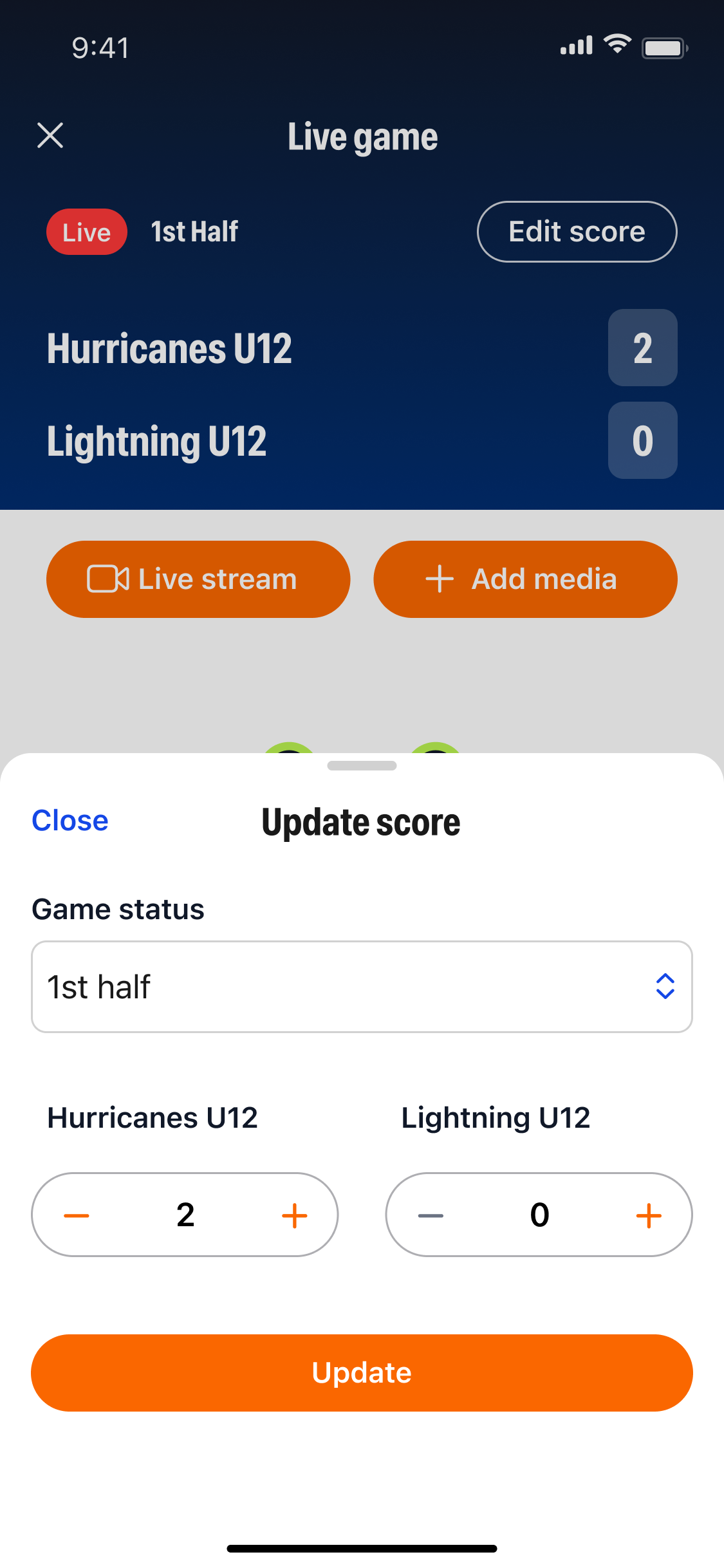Submit with the Update button
Screen dimensions: 724x1568
point(362,1373)
